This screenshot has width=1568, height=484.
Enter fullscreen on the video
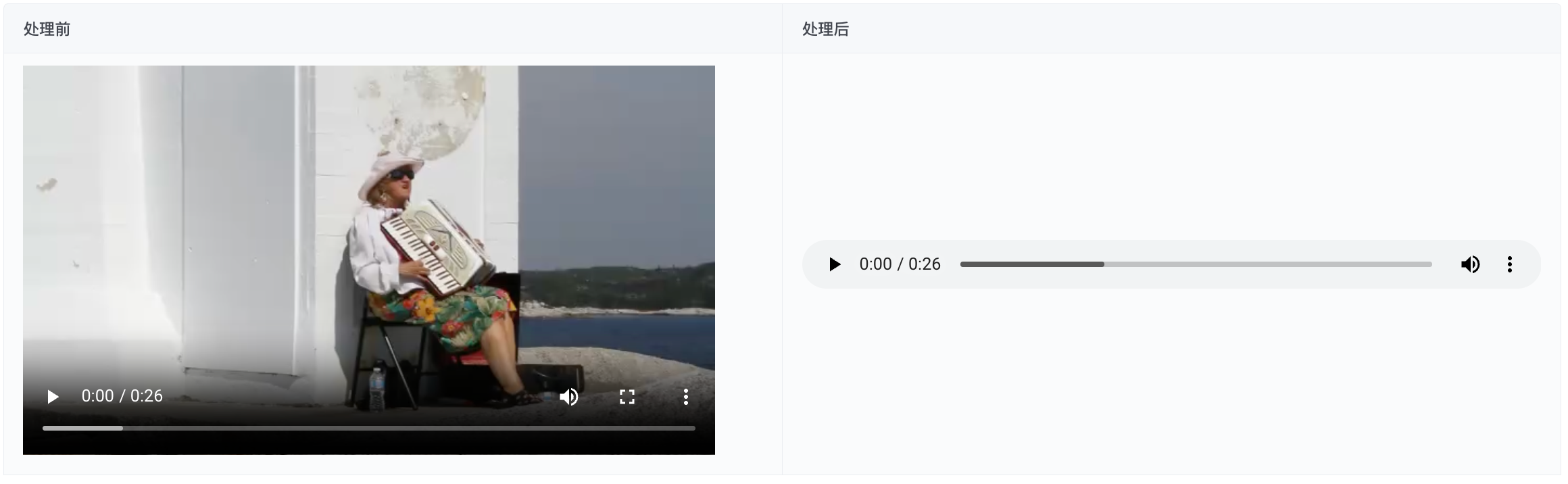coord(627,397)
